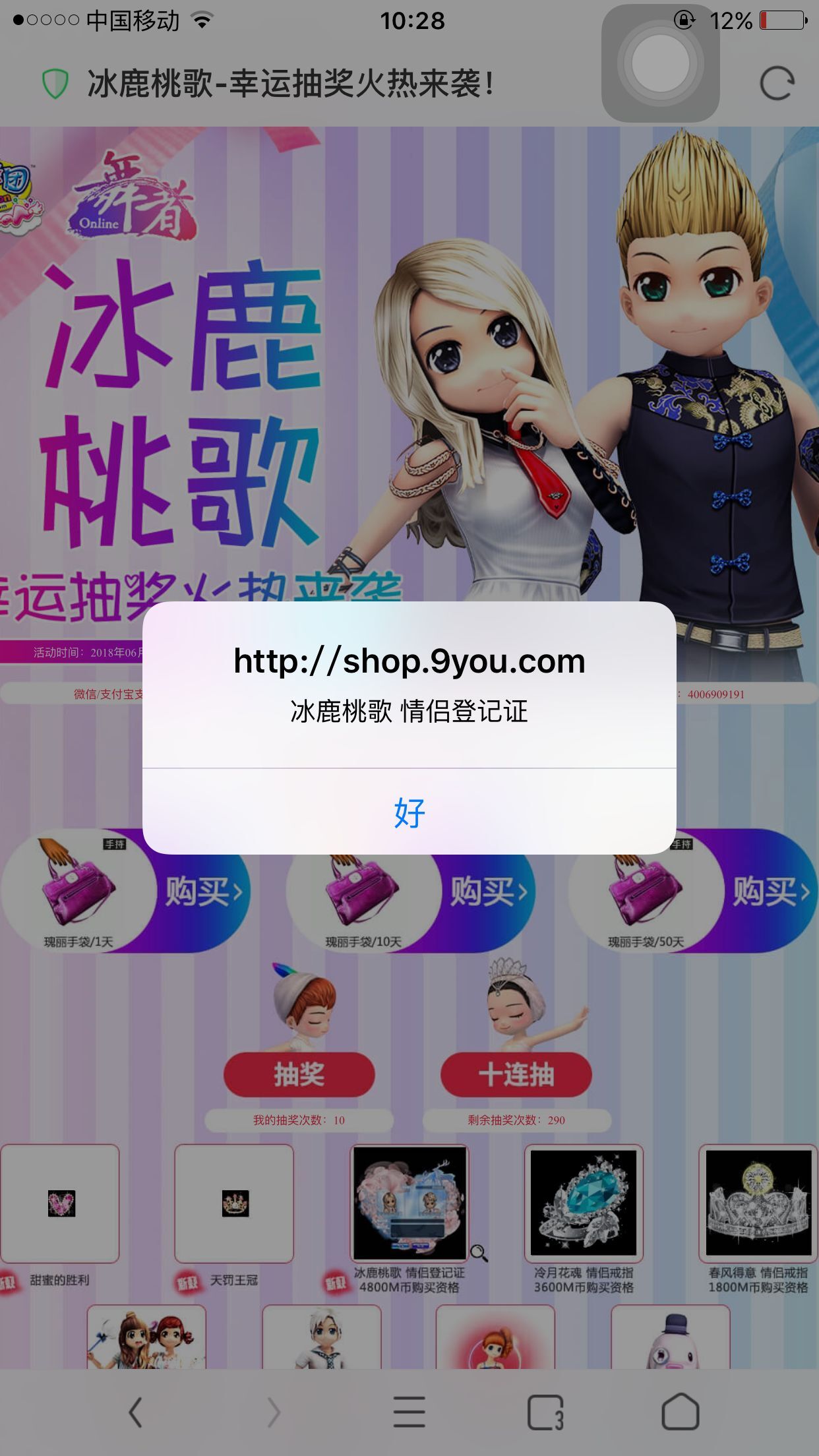
Task: Dismiss the alert by tapping 好
Action: tap(409, 812)
